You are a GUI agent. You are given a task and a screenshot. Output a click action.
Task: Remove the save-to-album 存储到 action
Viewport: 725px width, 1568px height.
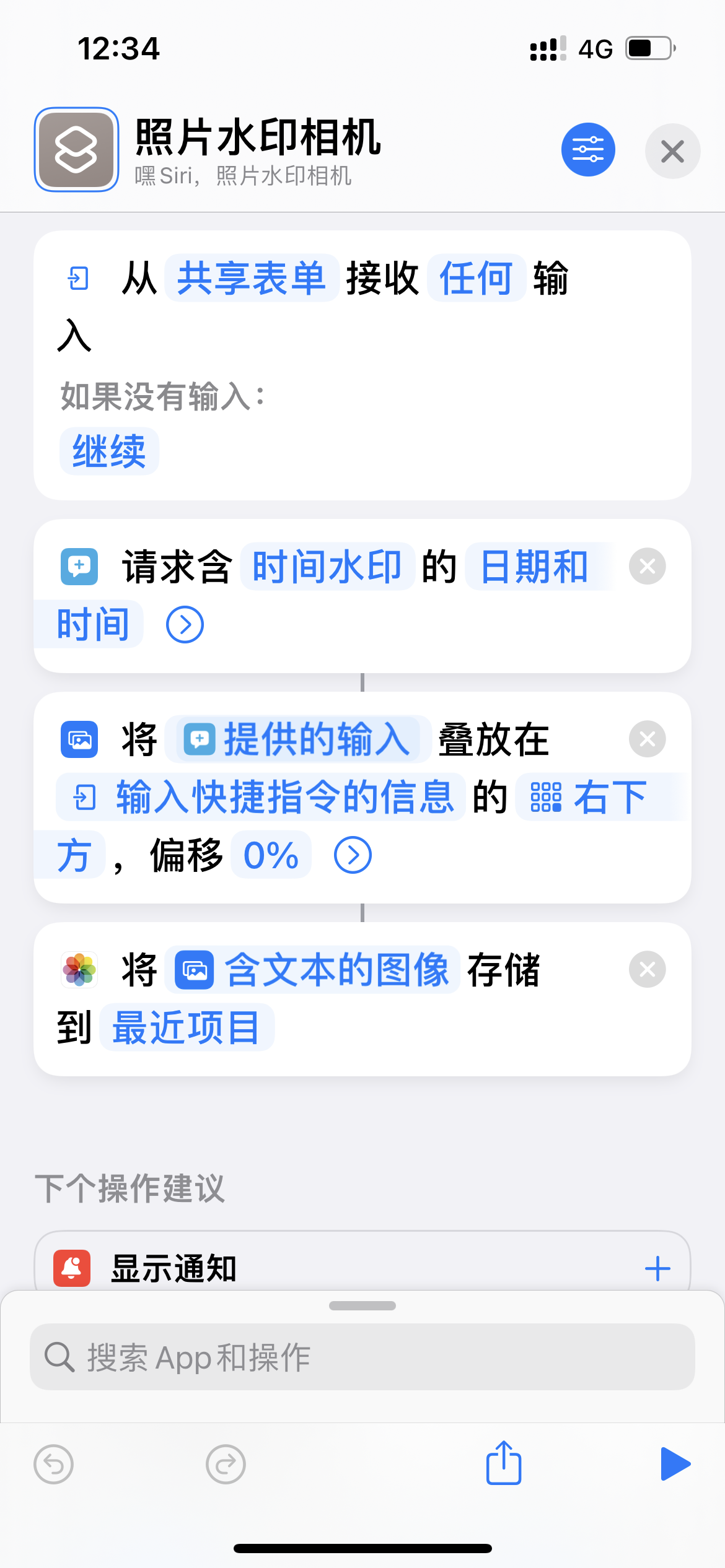(647, 969)
